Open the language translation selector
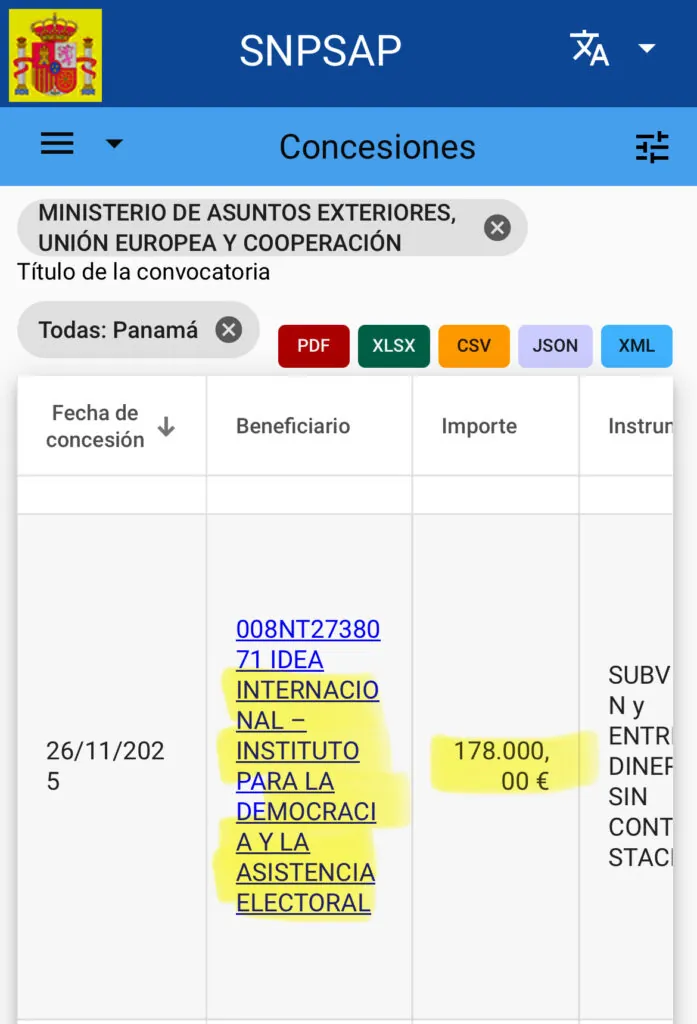The width and height of the screenshot is (697, 1024). [590, 48]
